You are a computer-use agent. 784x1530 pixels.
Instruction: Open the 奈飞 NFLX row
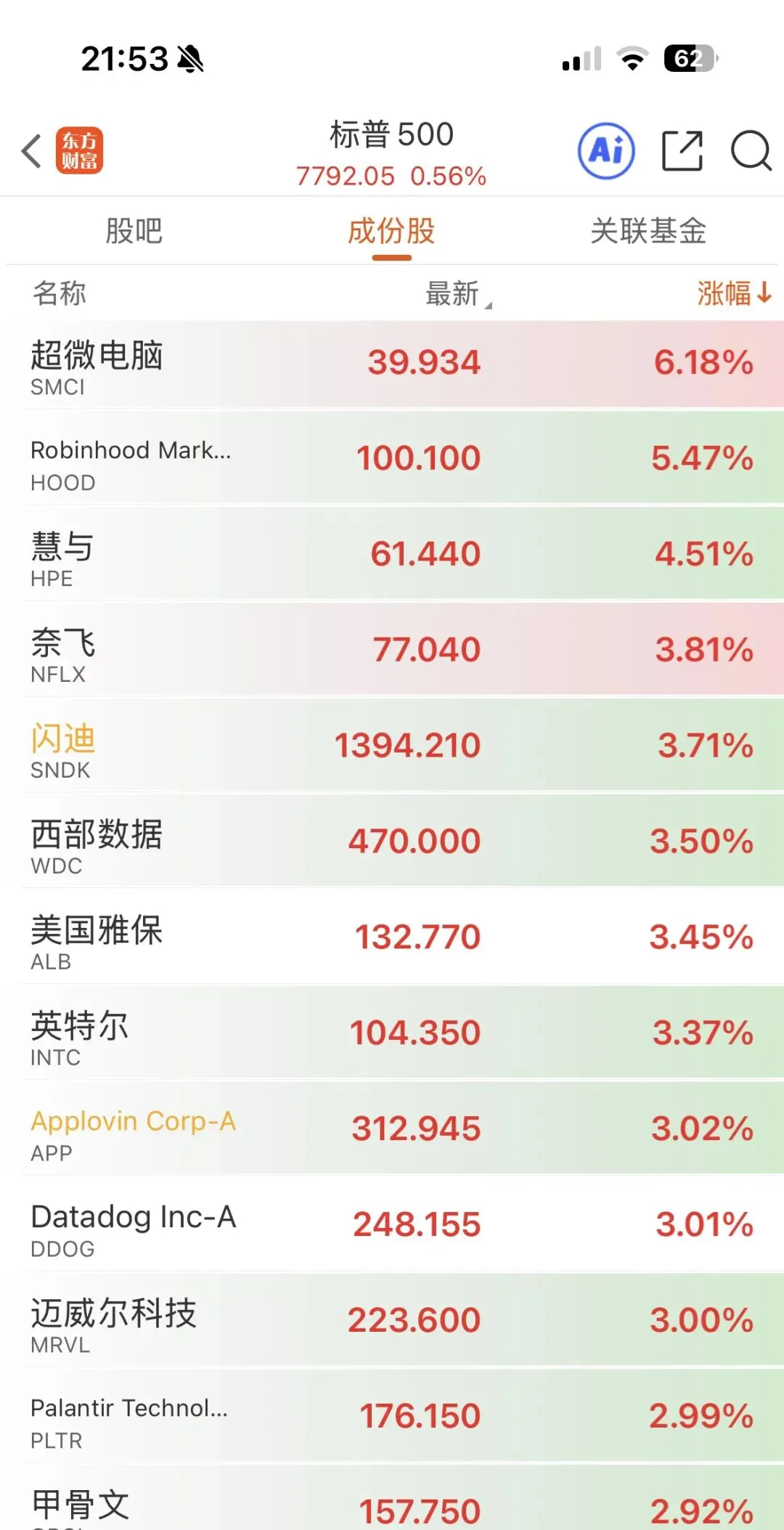[x=392, y=651]
